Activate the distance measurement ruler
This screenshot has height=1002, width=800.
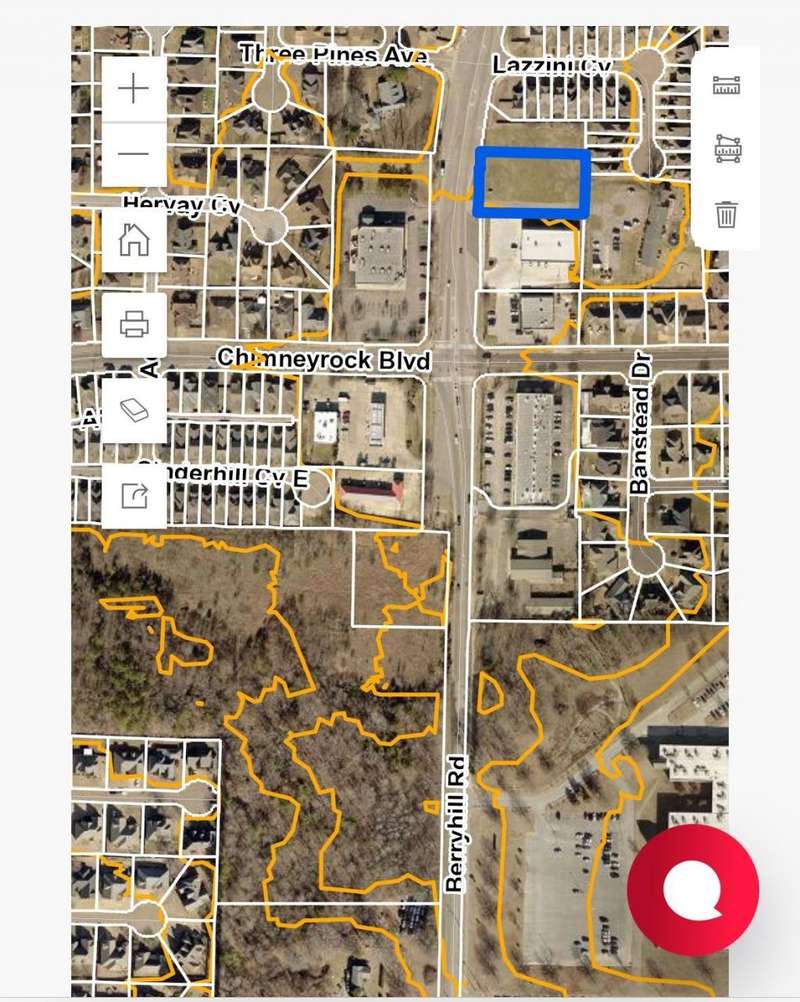[726, 86]
